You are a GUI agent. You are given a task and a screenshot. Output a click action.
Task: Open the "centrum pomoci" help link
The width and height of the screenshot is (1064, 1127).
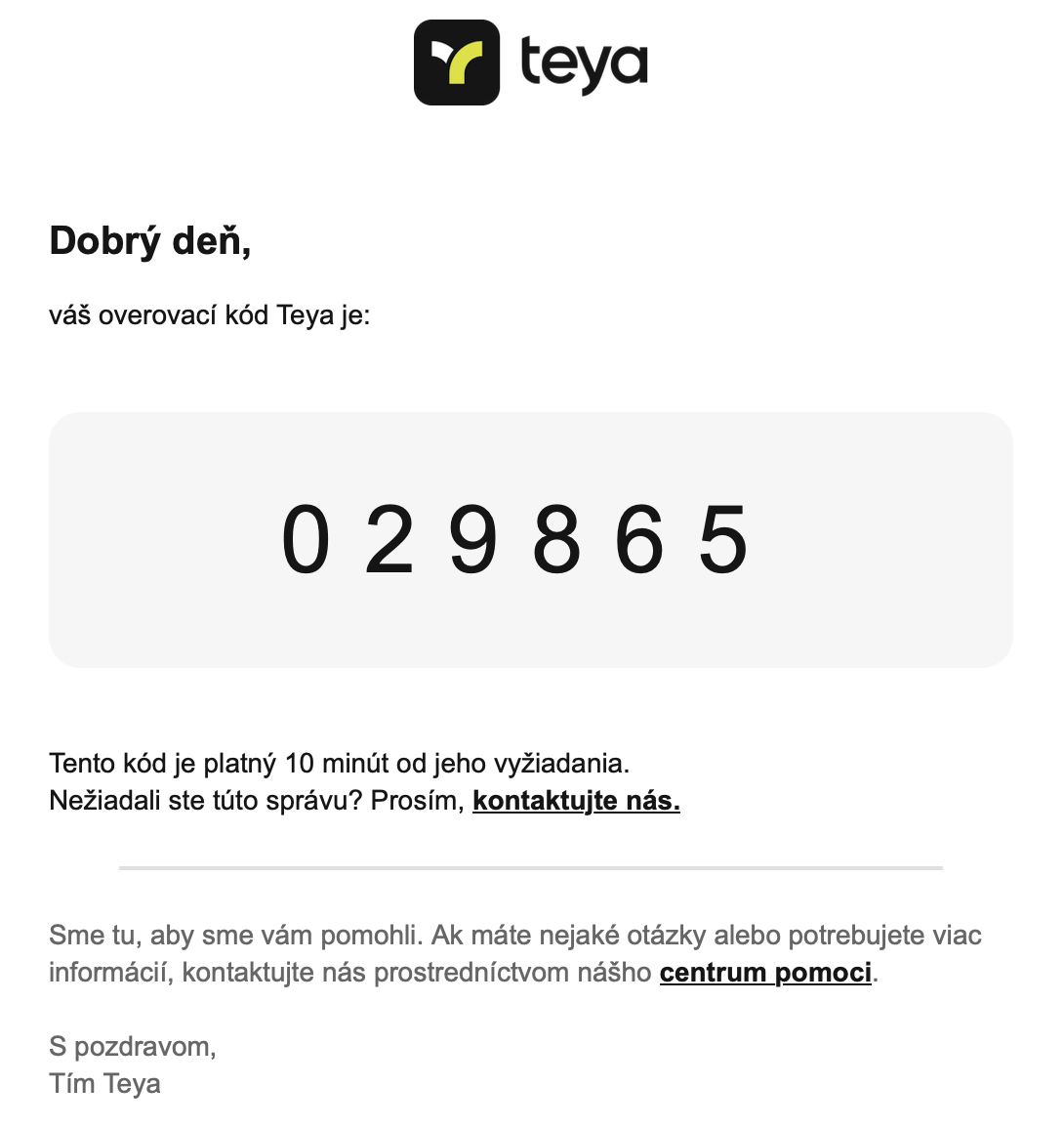coord(765,973)
